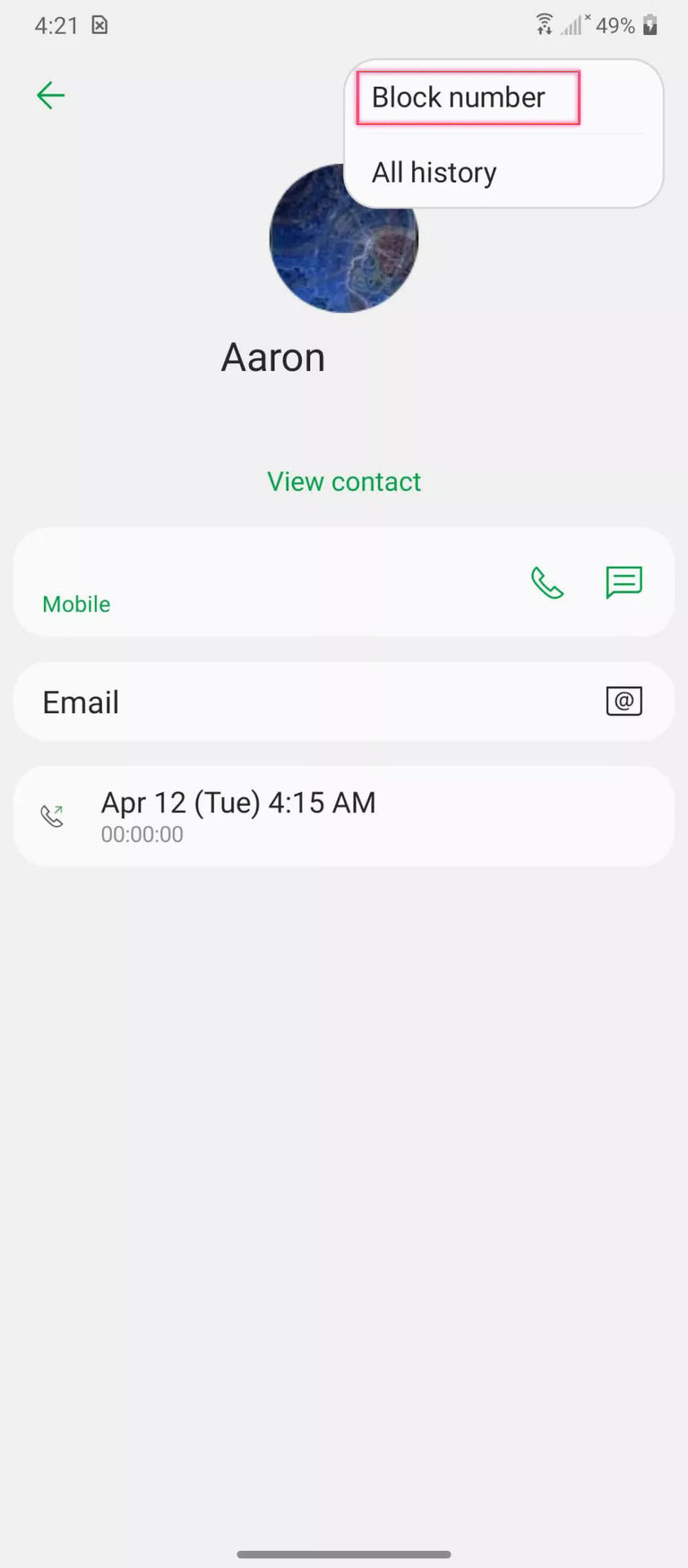The image size is (688, 1568).
Task: Open the View contact link
Action: click(x=344, y=482)
